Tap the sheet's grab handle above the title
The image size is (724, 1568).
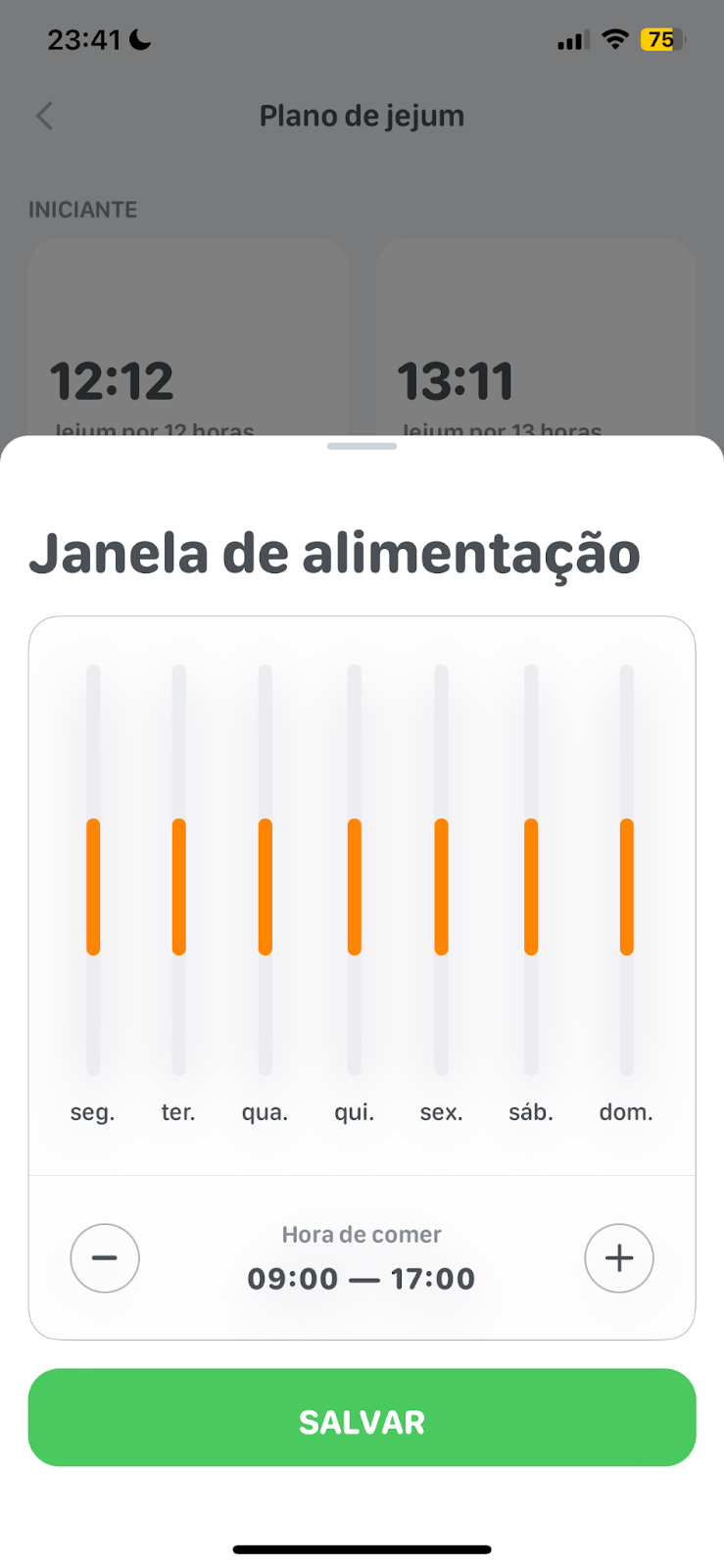362,446
